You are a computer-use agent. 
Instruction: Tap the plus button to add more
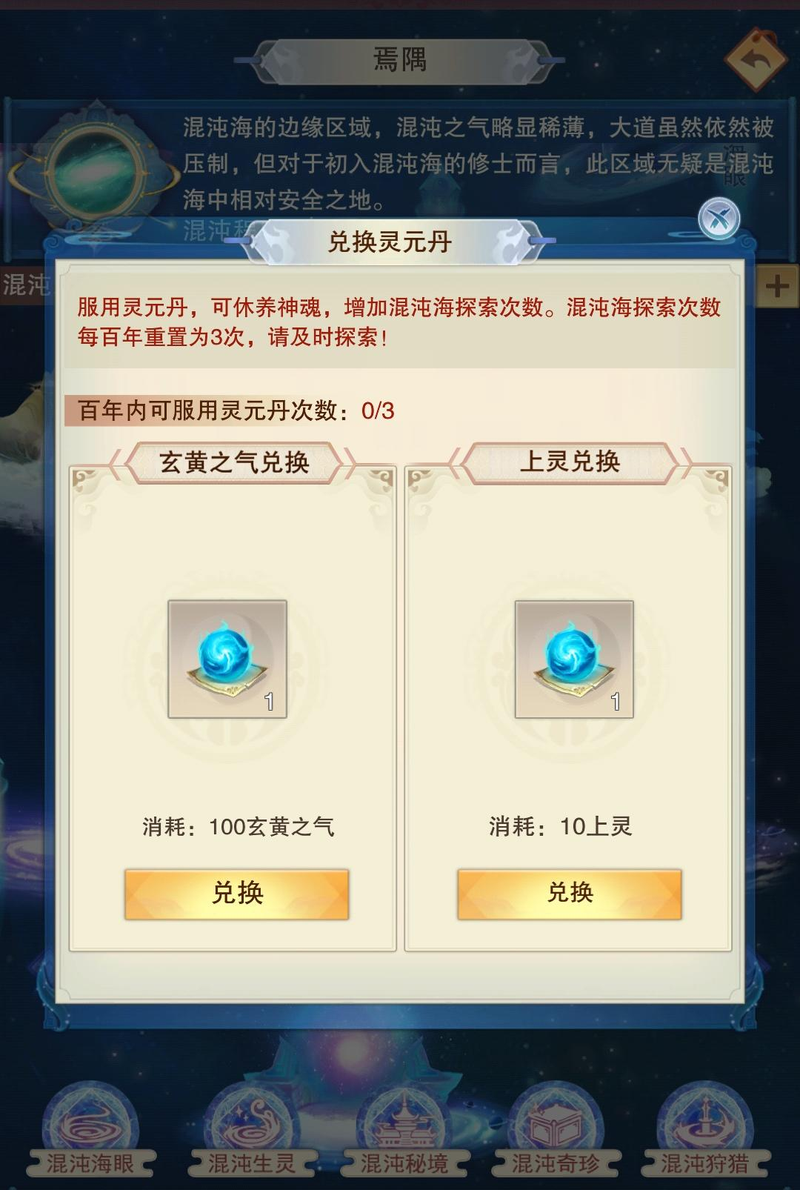[x=776, y=286]
